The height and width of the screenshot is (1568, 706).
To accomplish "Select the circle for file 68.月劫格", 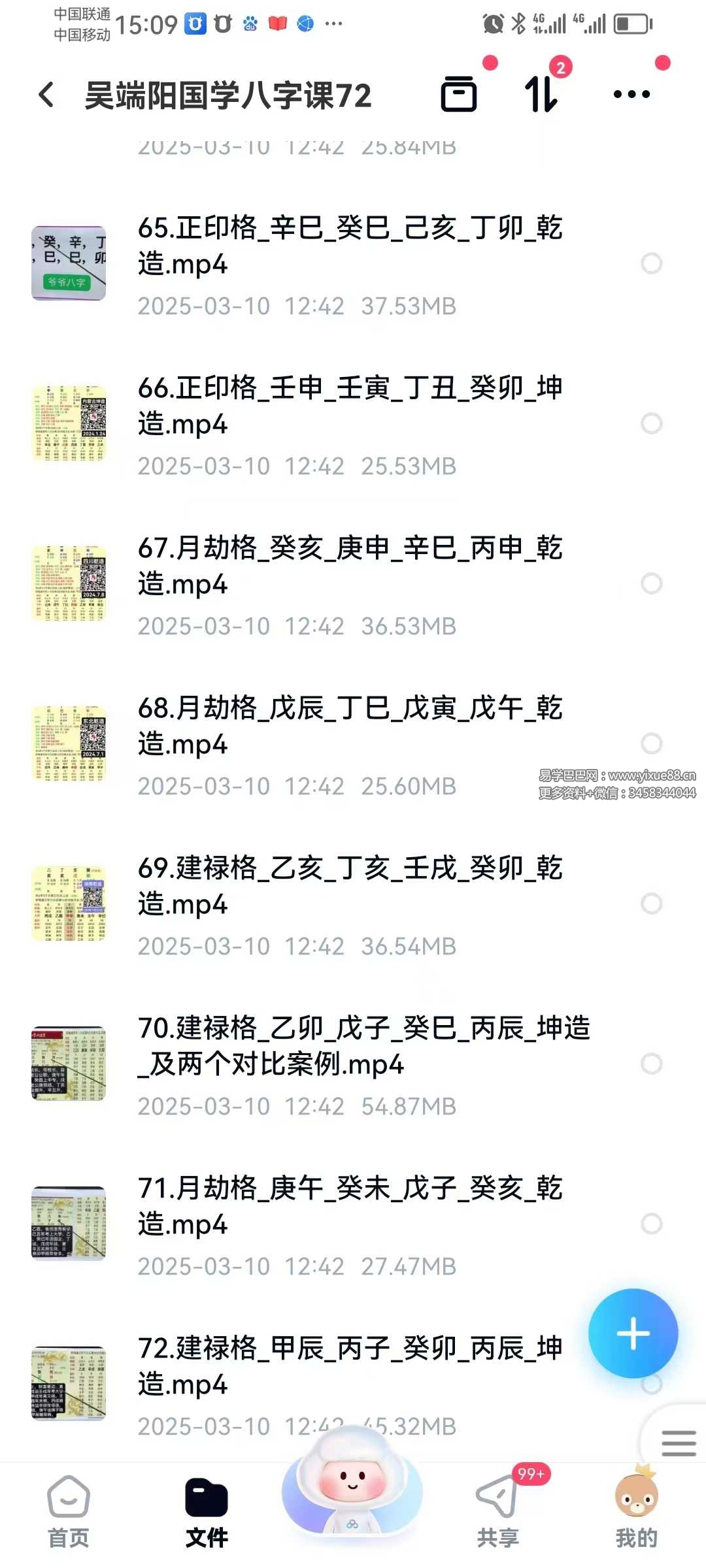I will click(x=651, y=743).
